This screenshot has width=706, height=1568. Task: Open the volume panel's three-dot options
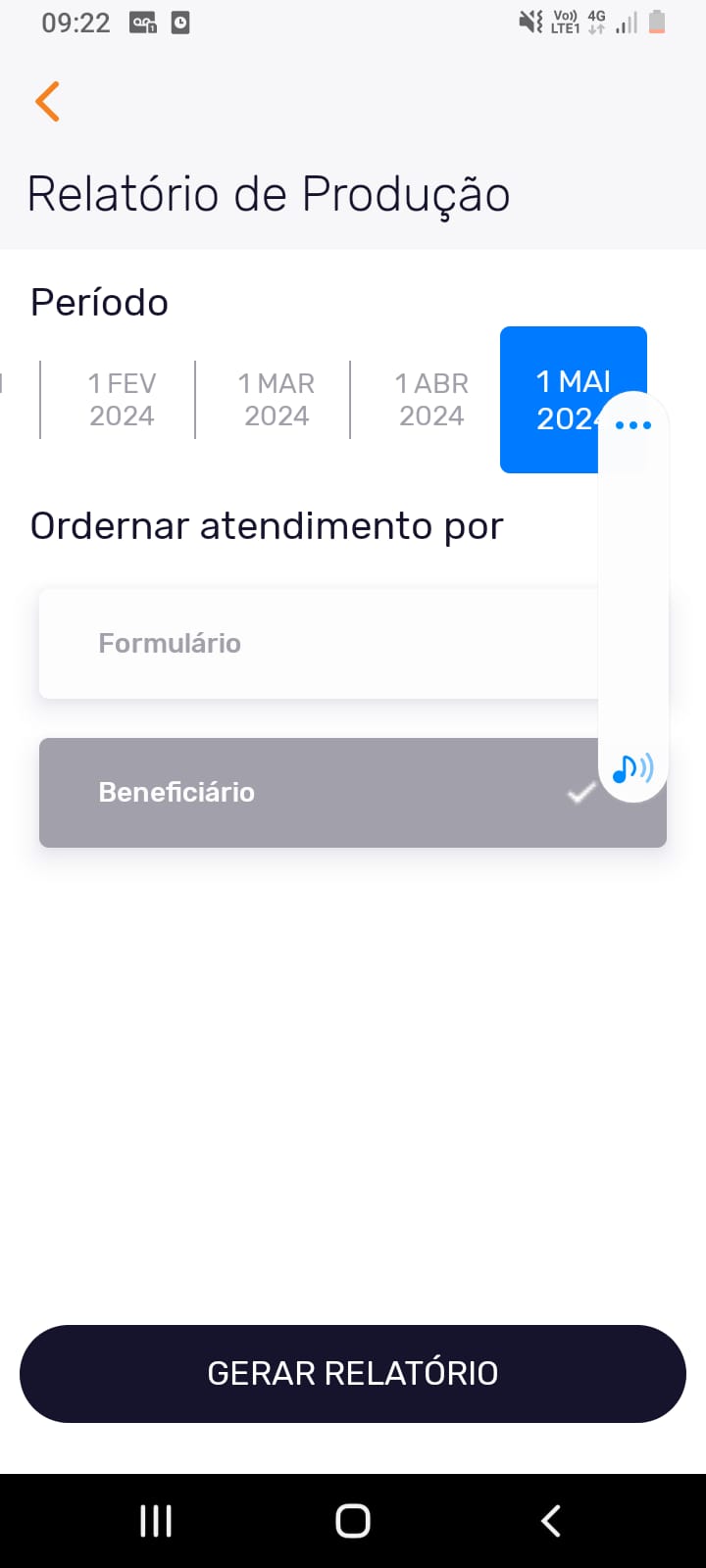pyautogui.click(x=633, y=425)
